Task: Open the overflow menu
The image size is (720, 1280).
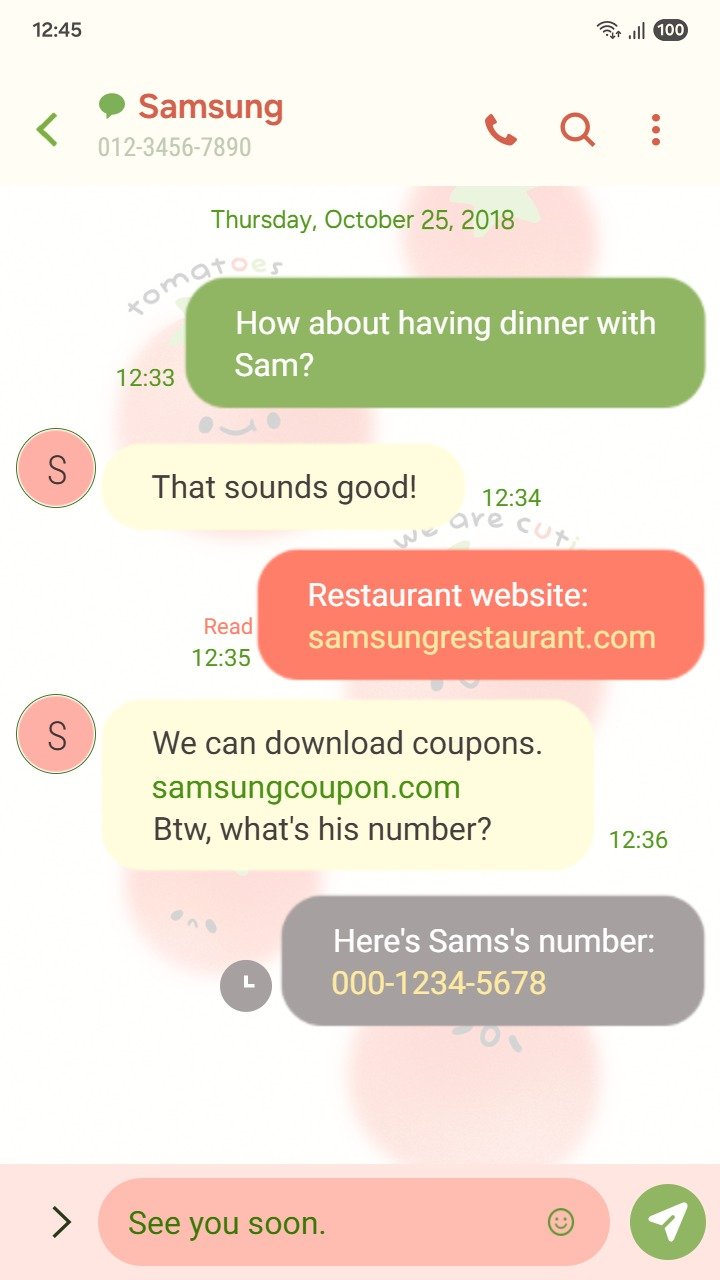Action: click(655, 130)
